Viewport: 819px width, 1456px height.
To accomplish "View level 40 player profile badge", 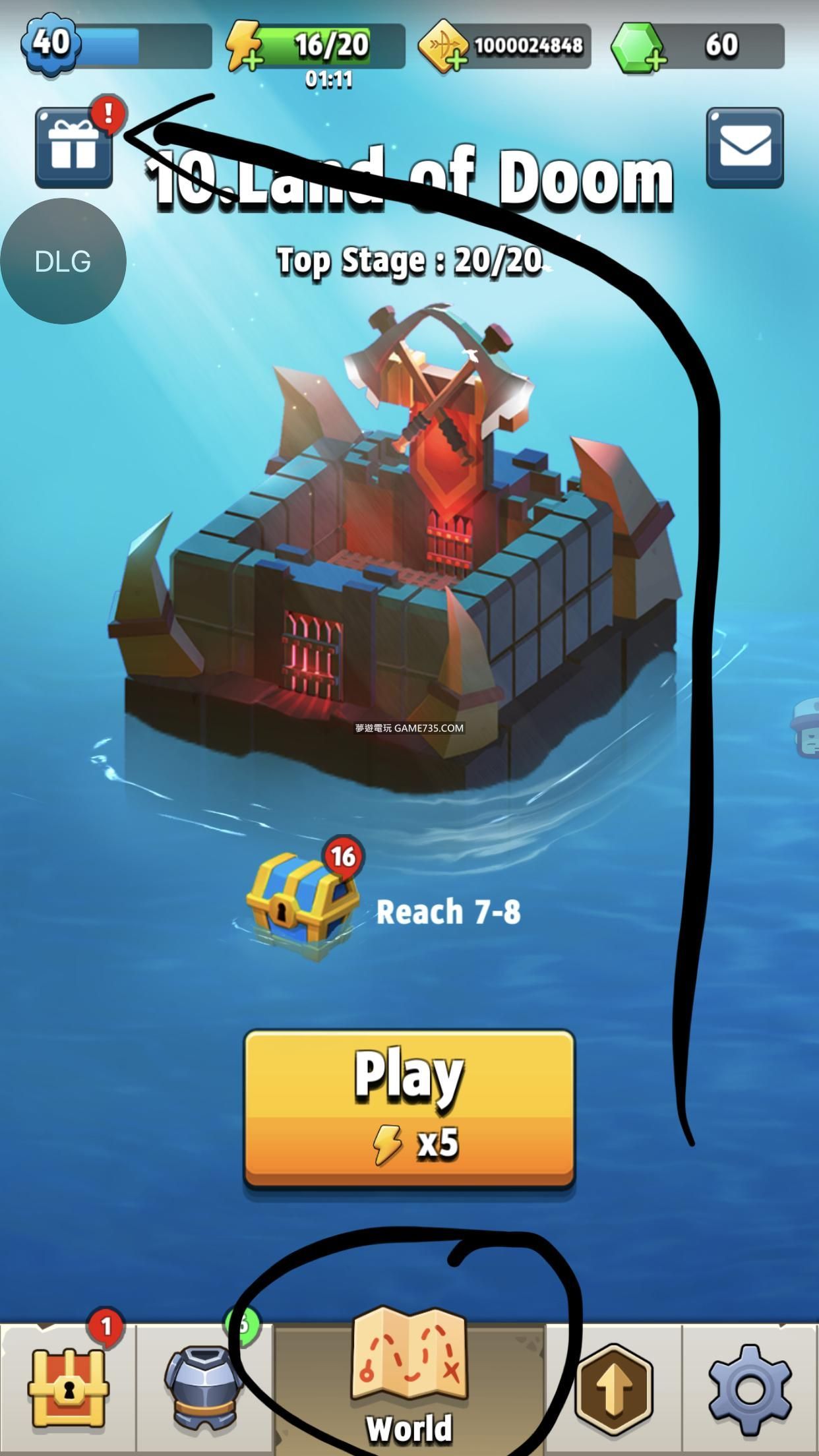I will point(51,44).
